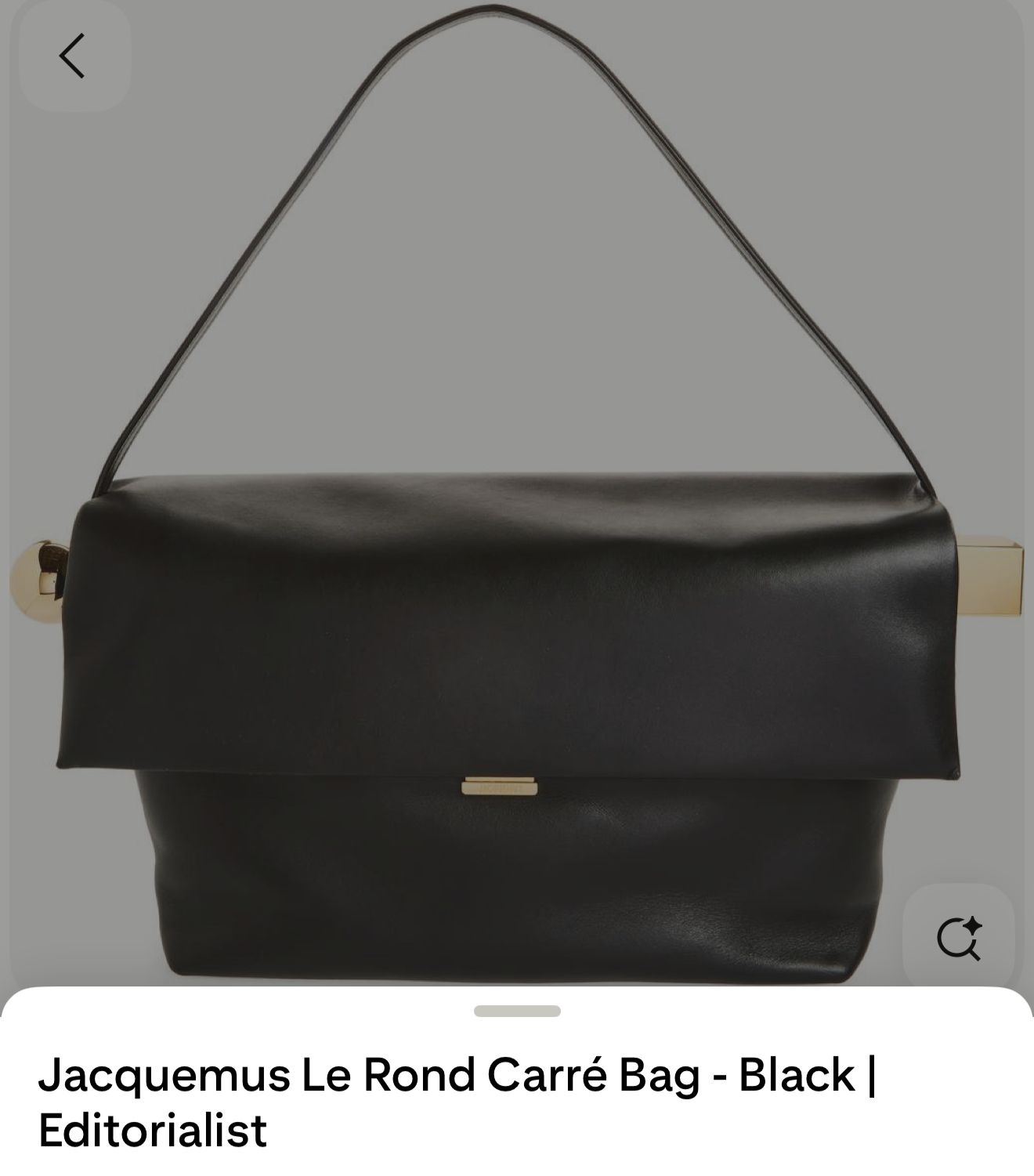Screen dimensions: 1034x1176
Task: Open visual search lens on image
Action: coord(958,938)
